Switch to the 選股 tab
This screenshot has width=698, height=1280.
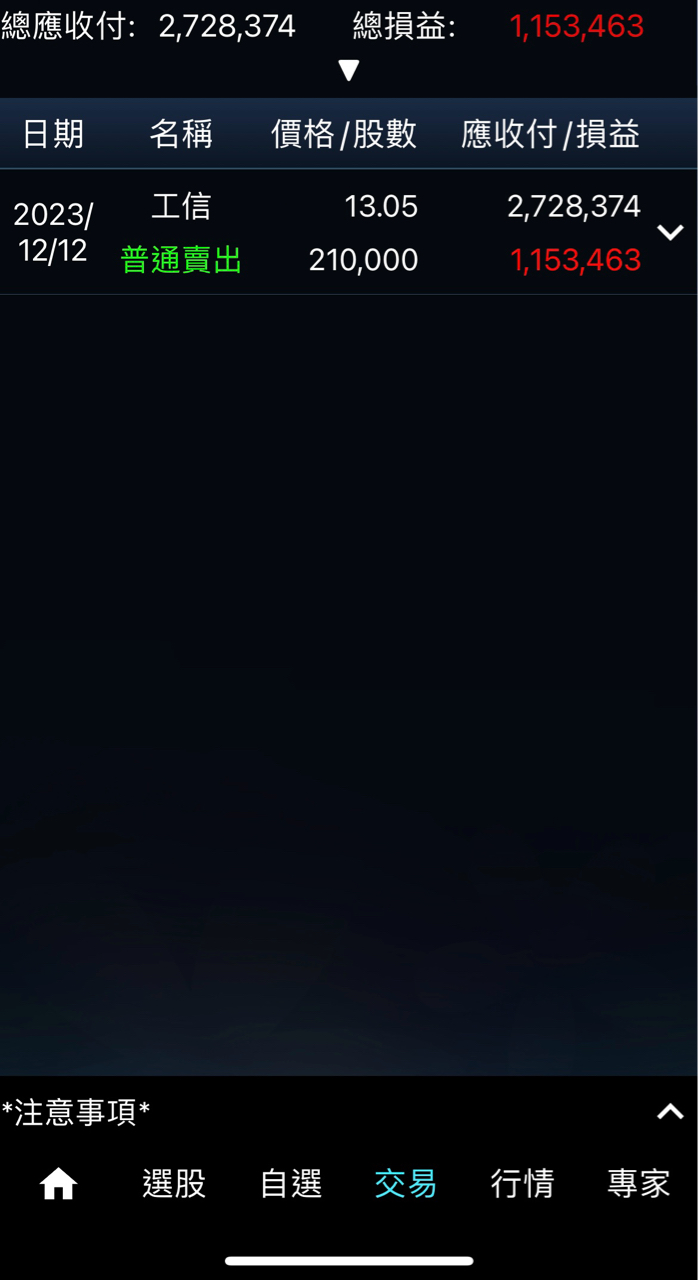[x=174, y=1184]
